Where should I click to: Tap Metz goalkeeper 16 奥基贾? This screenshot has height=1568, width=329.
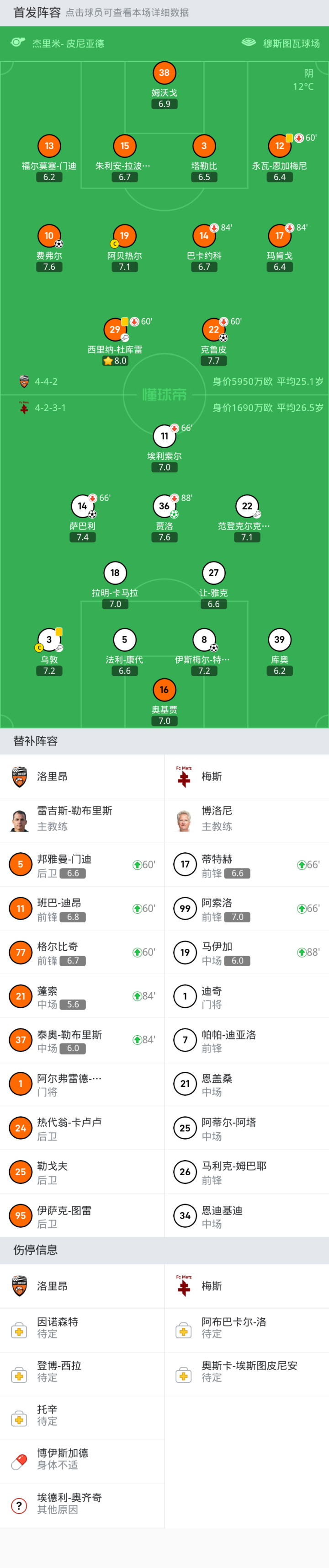pos(164,690)
